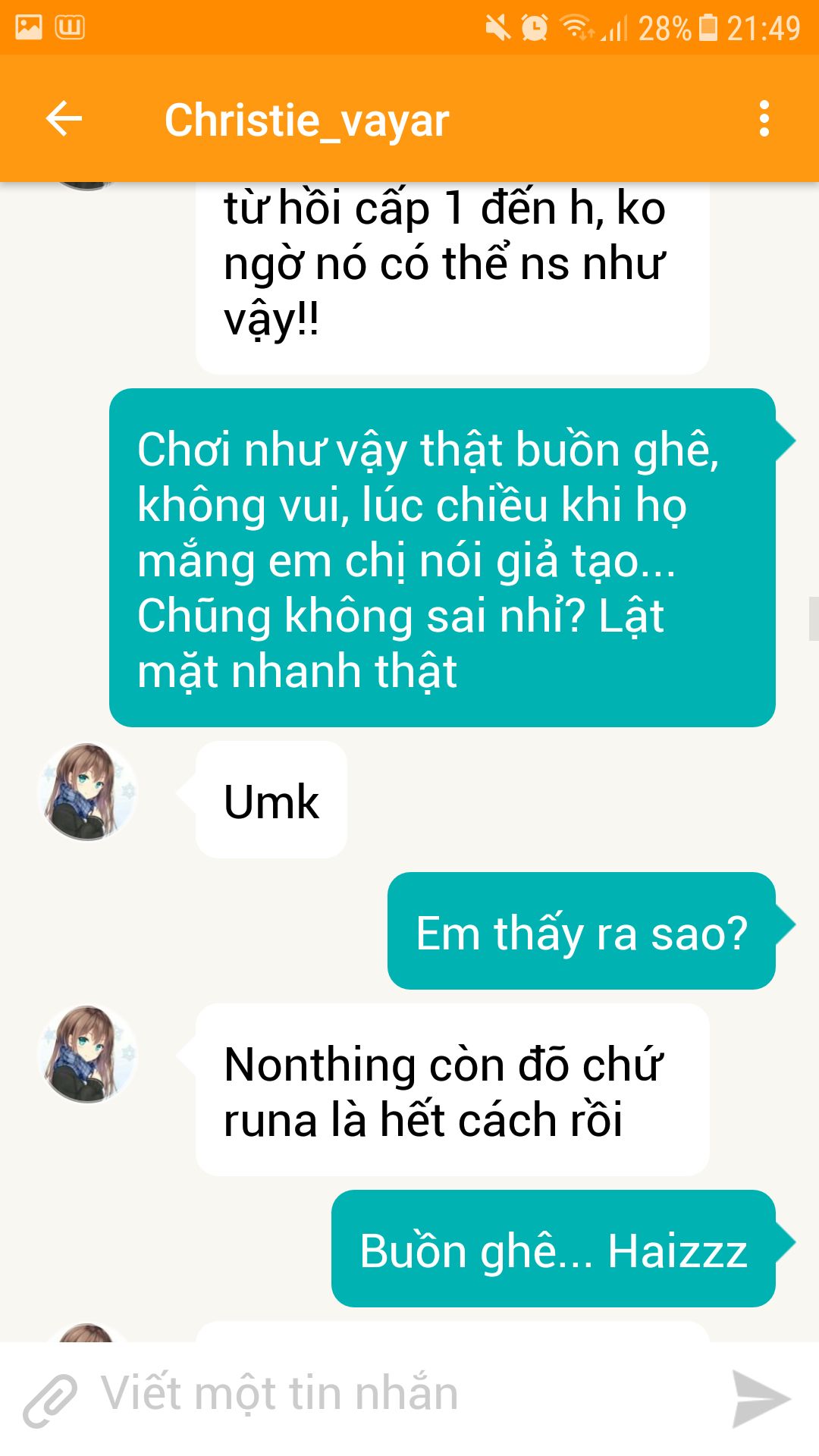819x1456 pixels.
Task: Tap the attachment paperclip icon
Action: point(50,1399)
